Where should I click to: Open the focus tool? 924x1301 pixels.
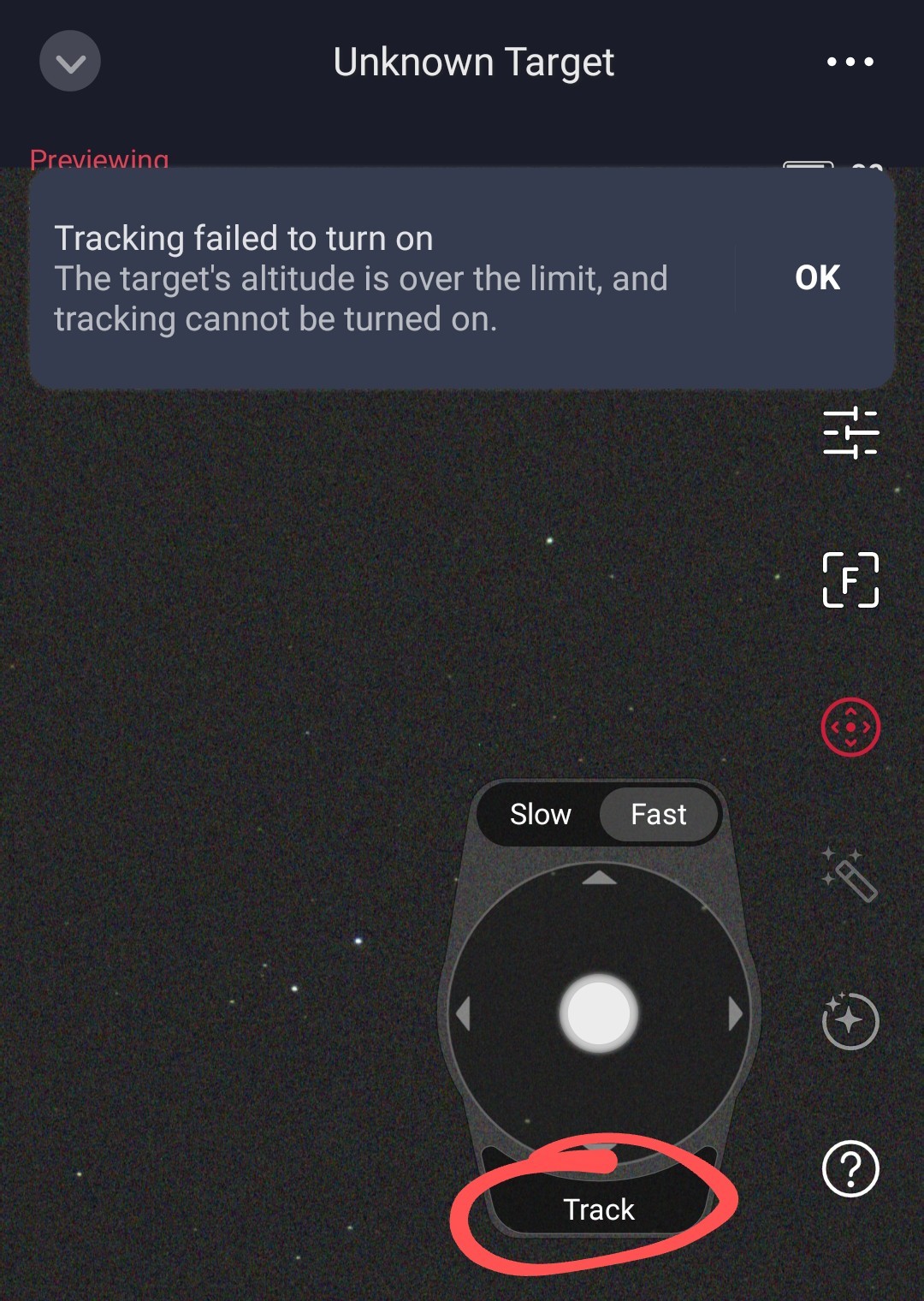(x=850, y=579)
